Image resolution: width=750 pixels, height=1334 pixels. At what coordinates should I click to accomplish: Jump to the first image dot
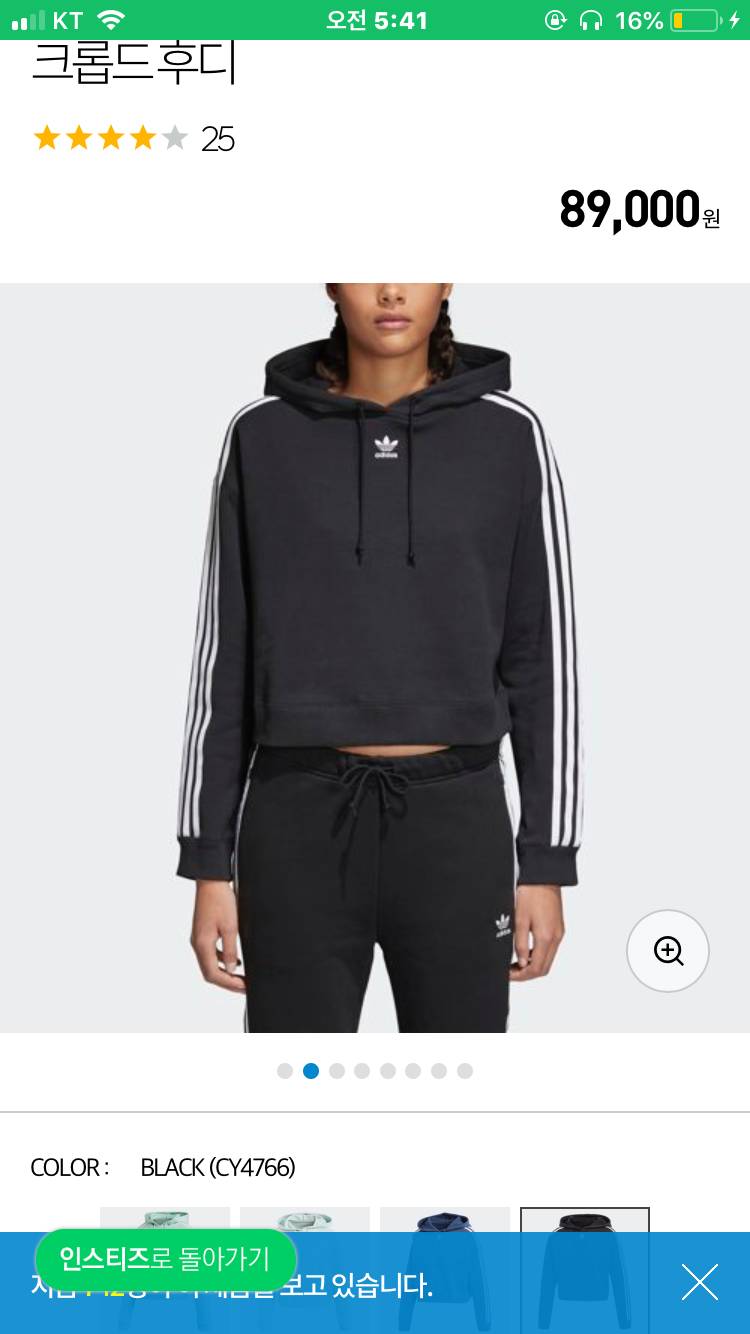click(x=285, y=1071)
